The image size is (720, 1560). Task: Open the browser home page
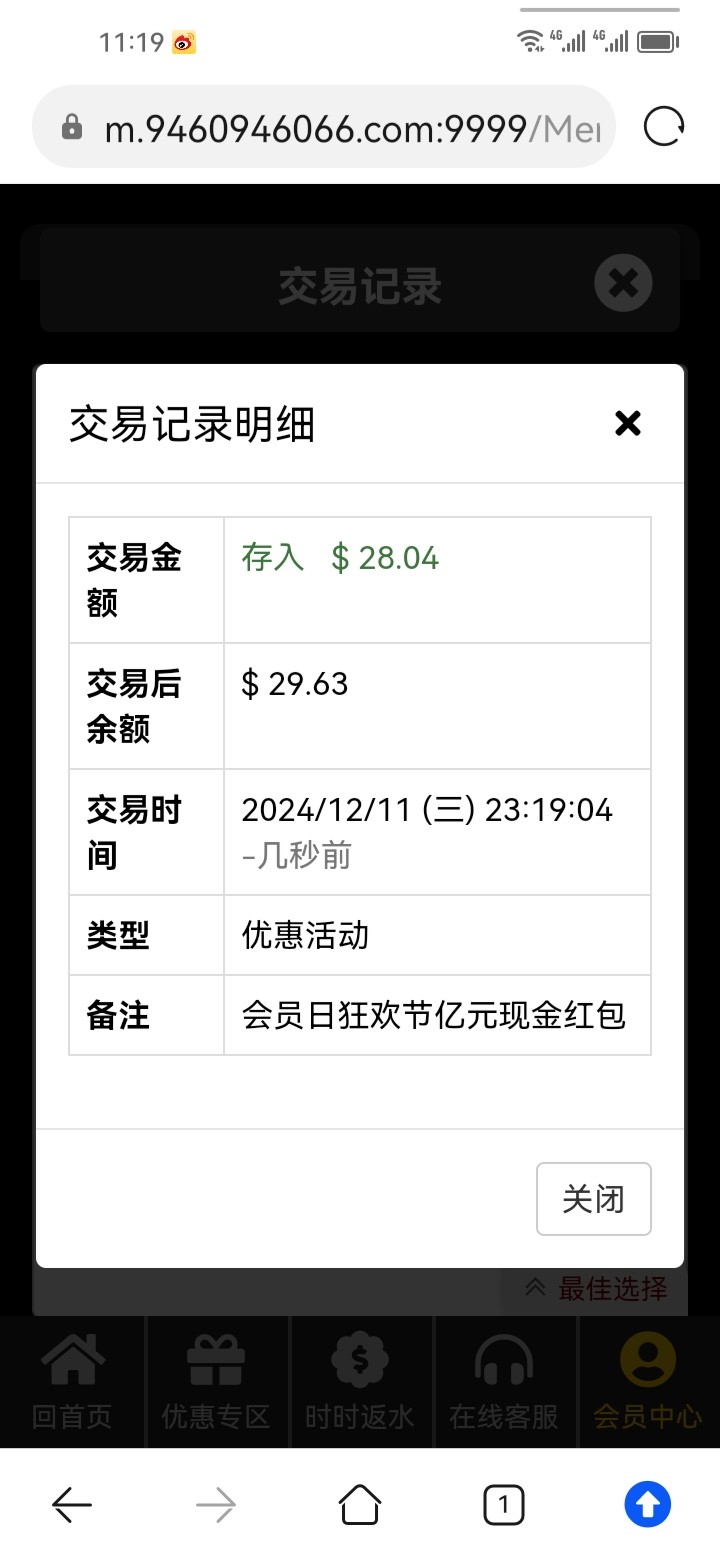coord(360,1504)
